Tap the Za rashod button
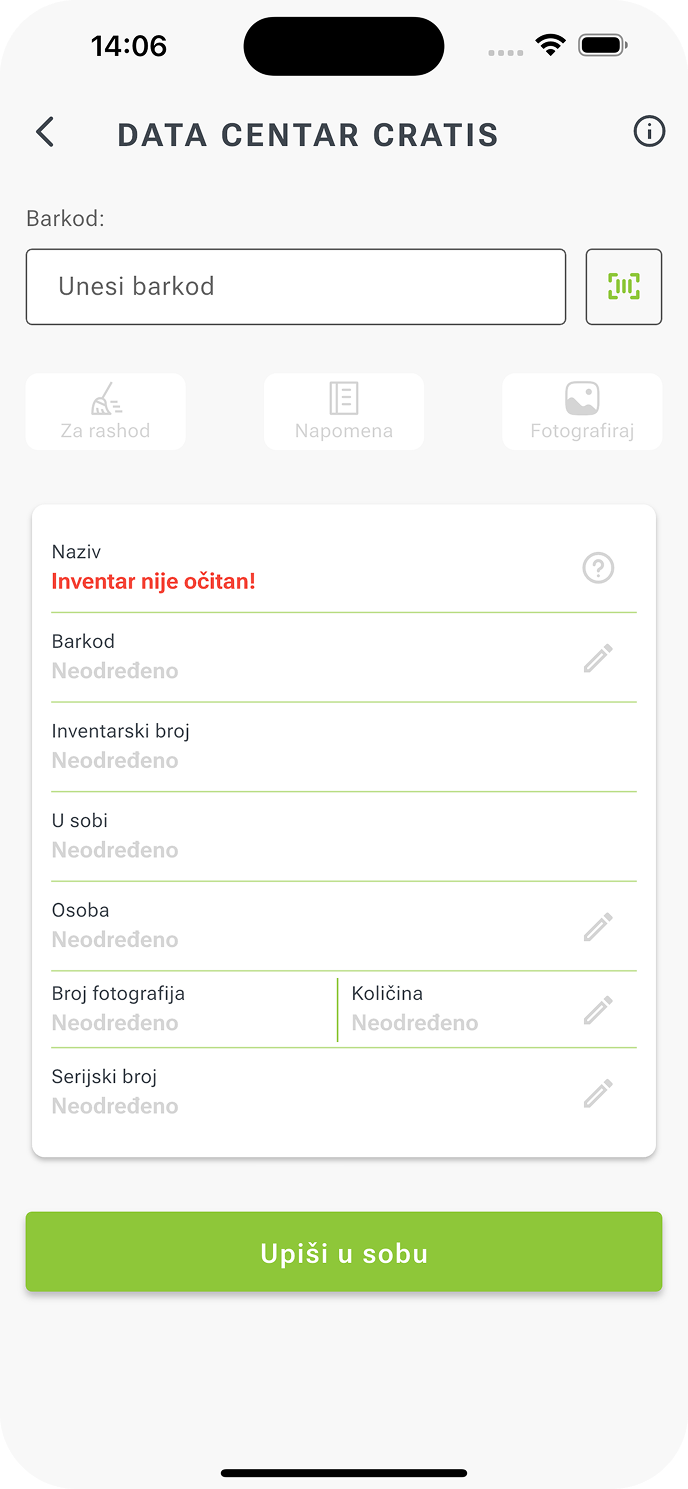 click(x=105, y=412)
